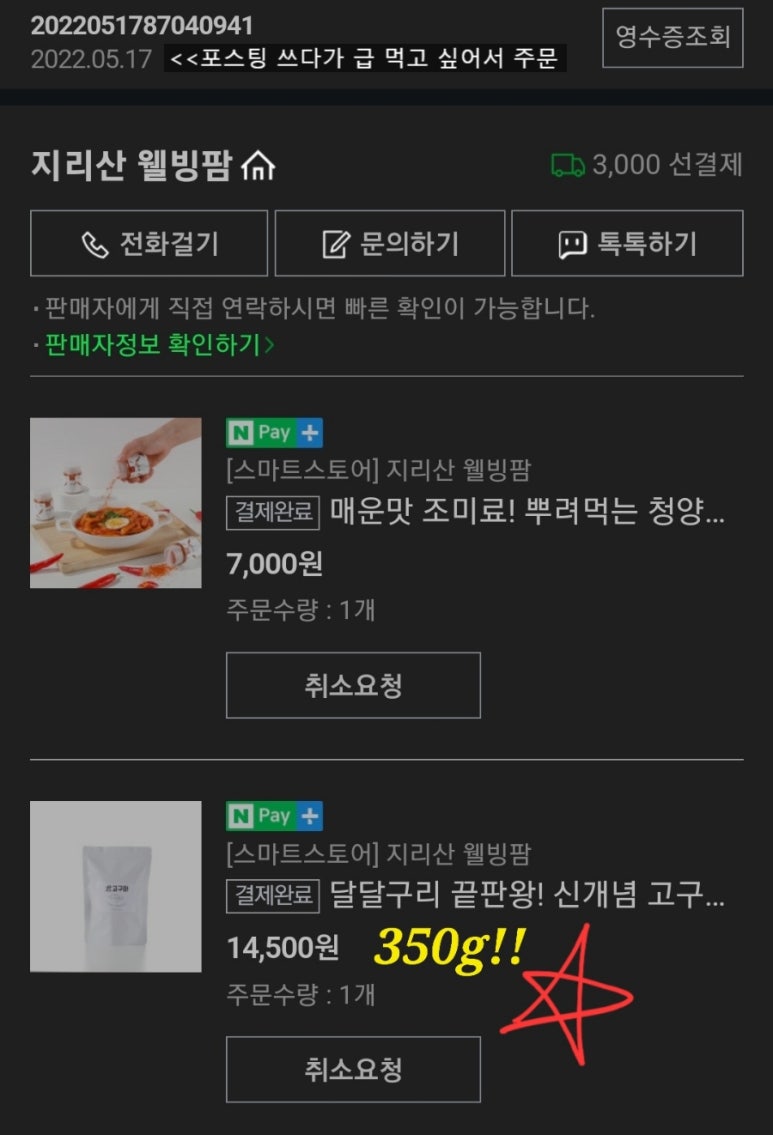The height and width of the screenshot is (1135, 773).
Task: Start a 톡톡하기 chat with the seller
Action: [x=627, y=243]
